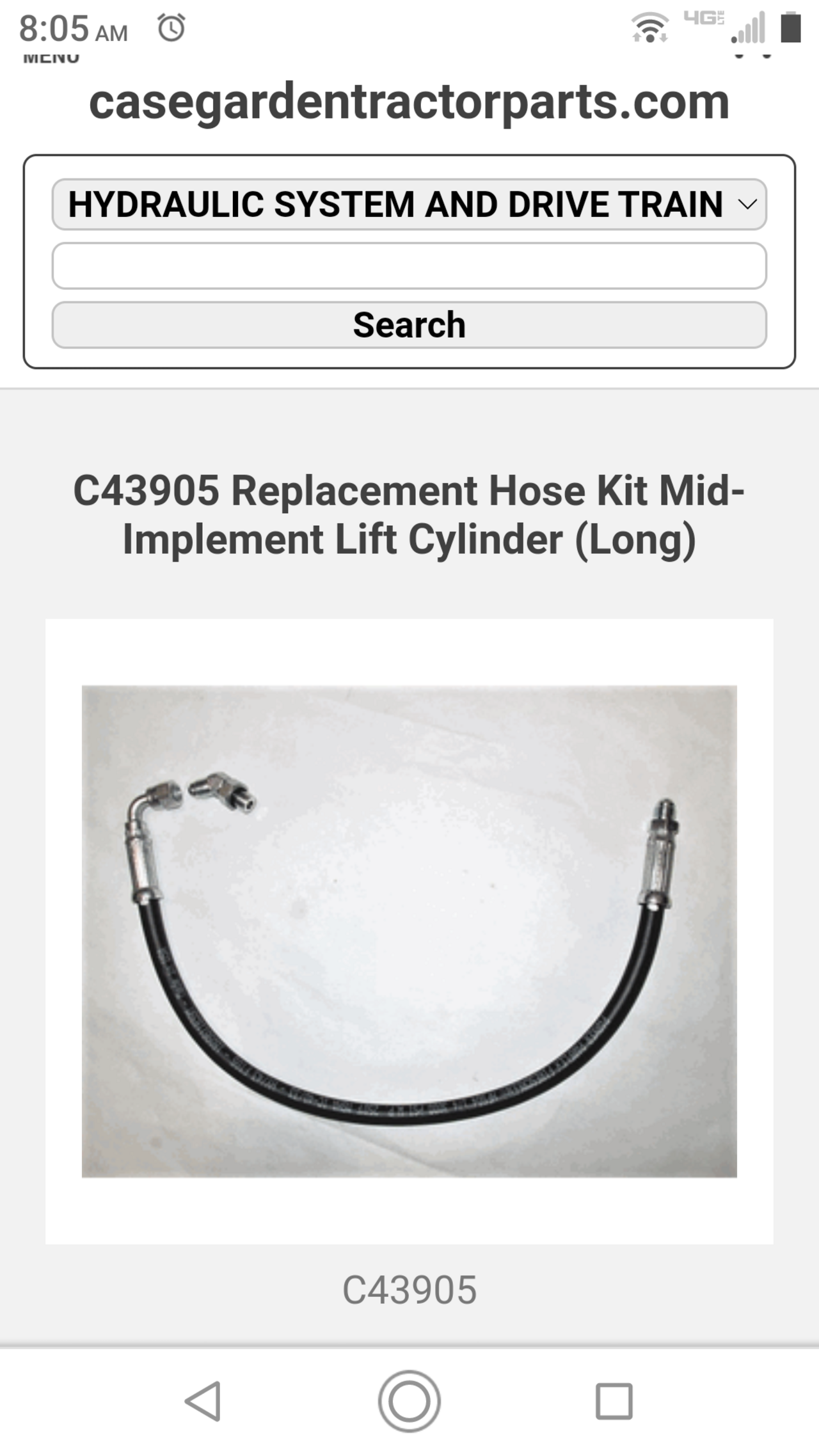
Task: Focus the parts search text field
Action: pos(409,265)
